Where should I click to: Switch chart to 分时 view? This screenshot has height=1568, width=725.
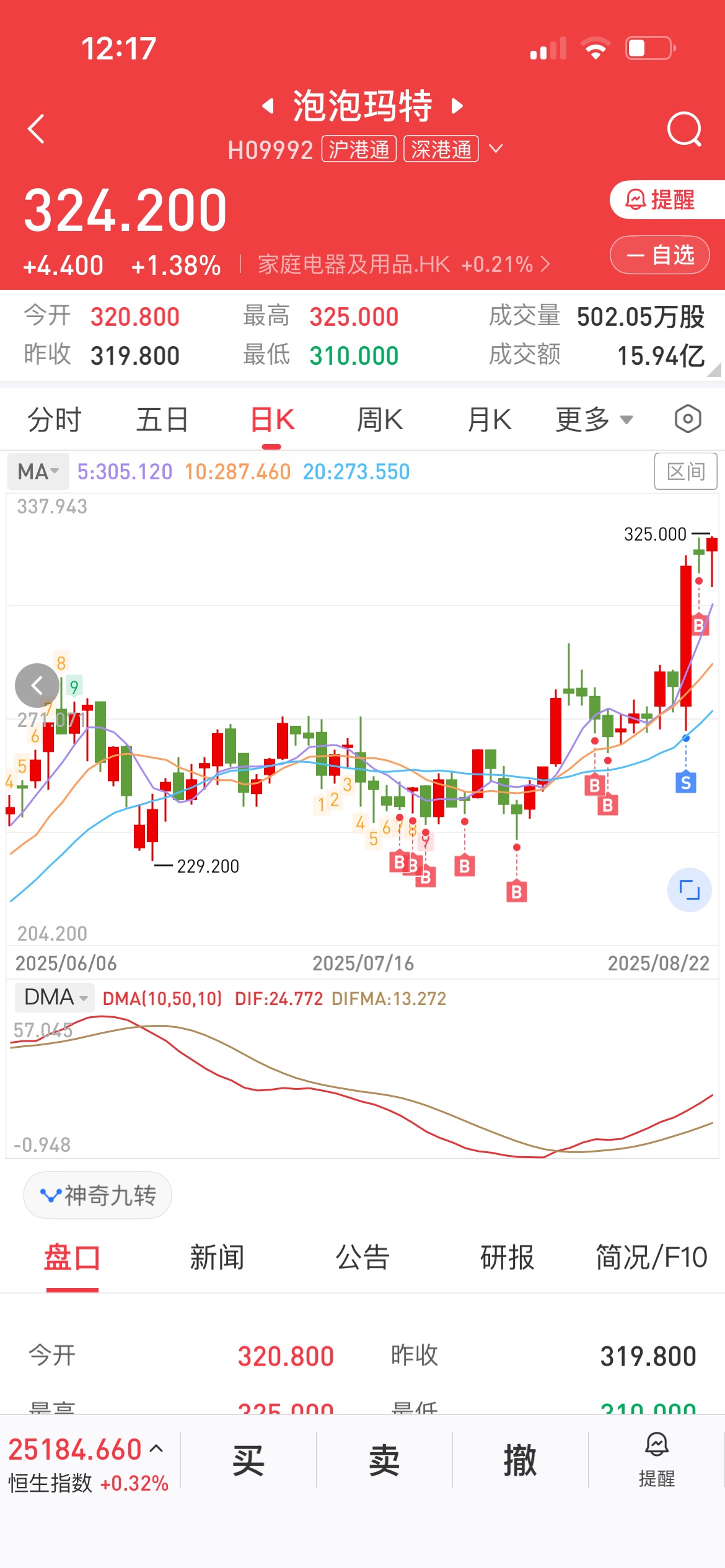click(x=54, y=420)
